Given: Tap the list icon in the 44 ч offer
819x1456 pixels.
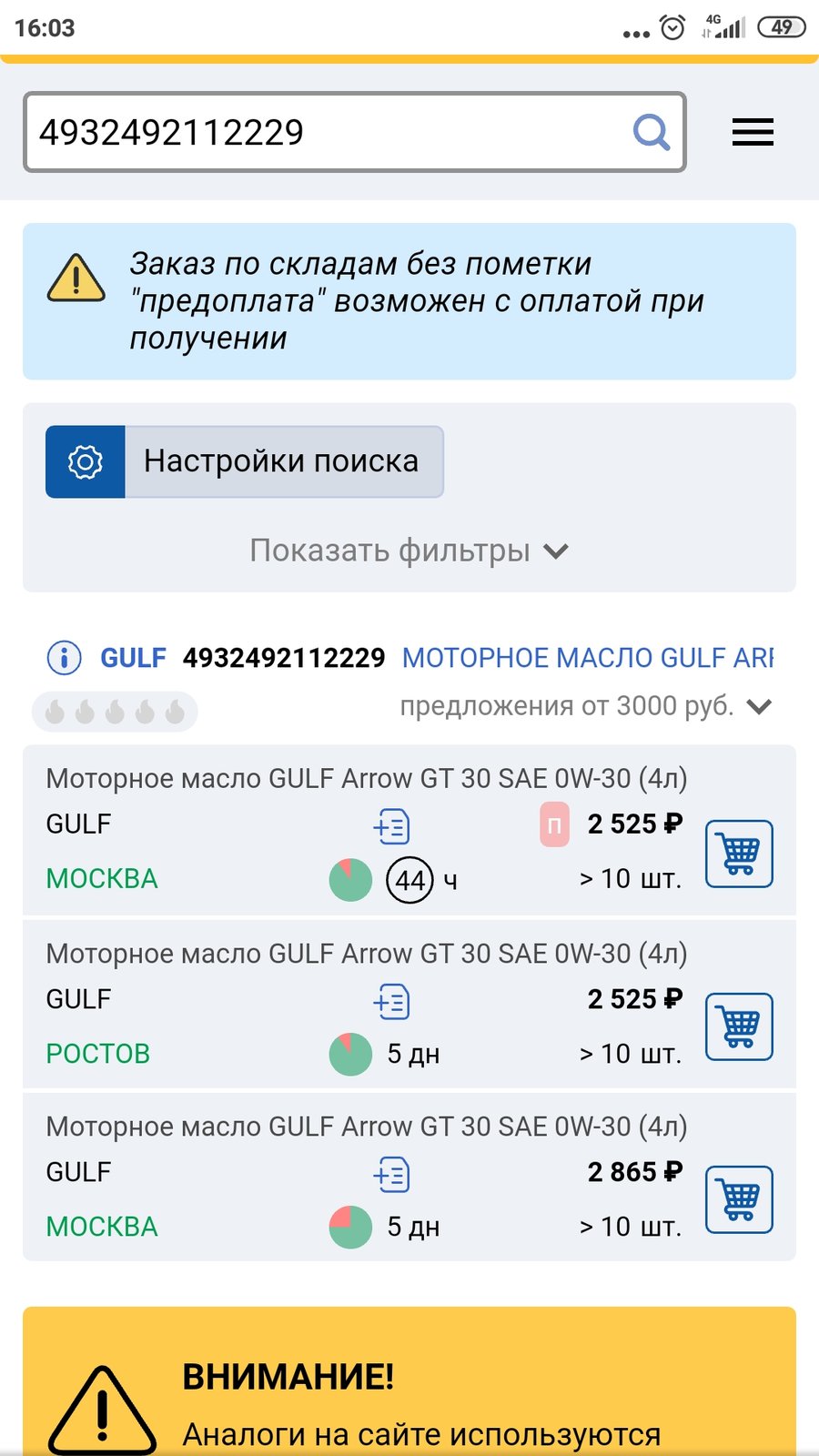Looking at the screenshot, I should [392, 826].
